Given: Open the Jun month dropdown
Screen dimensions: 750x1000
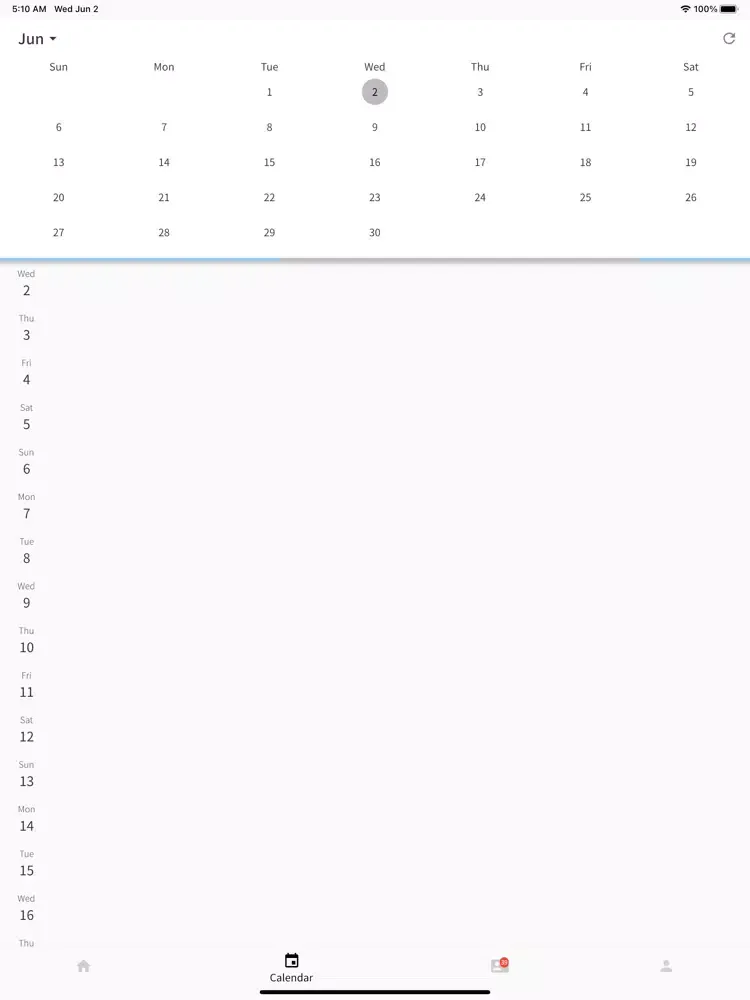Looking at the screenshot, I should click(37, 39).
